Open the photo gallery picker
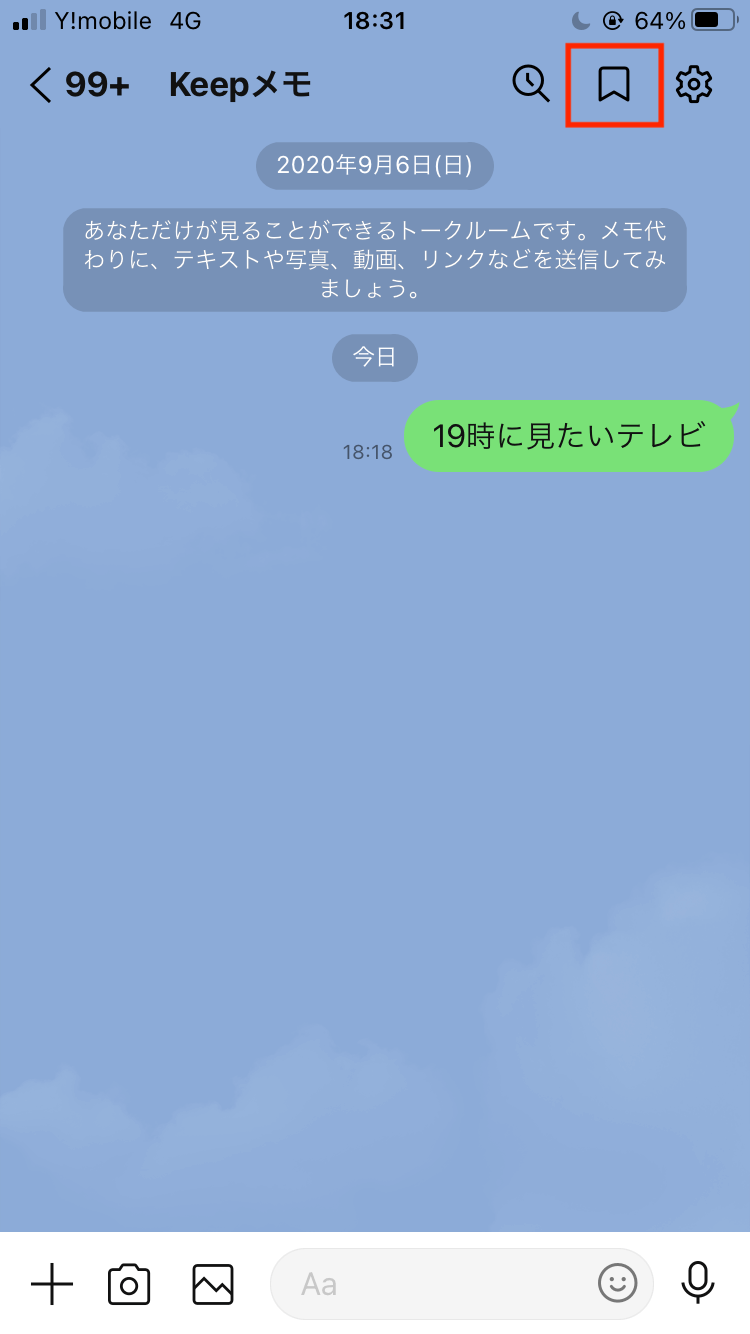The width and height of the screenshot is (750, 1334). tap(213, 1283)
